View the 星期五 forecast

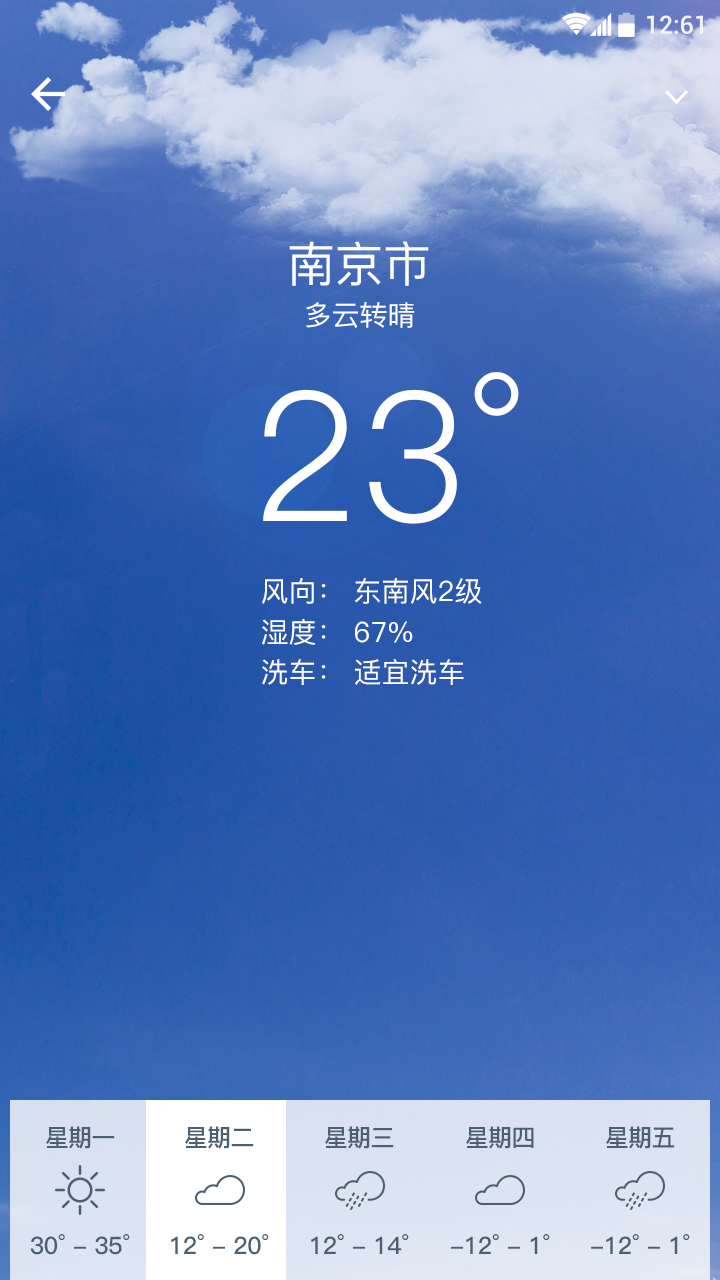640,1190
